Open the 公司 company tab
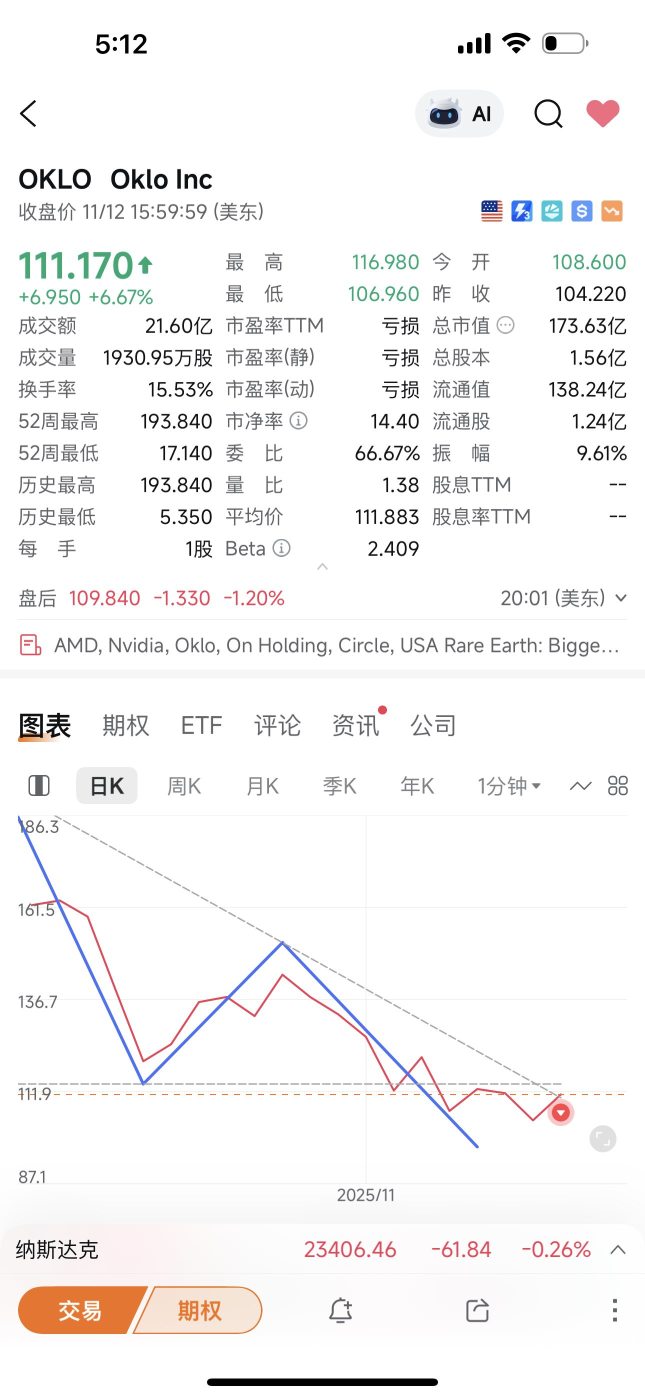The width and height of the screenshot is (645, 1398). click(433, 725)
